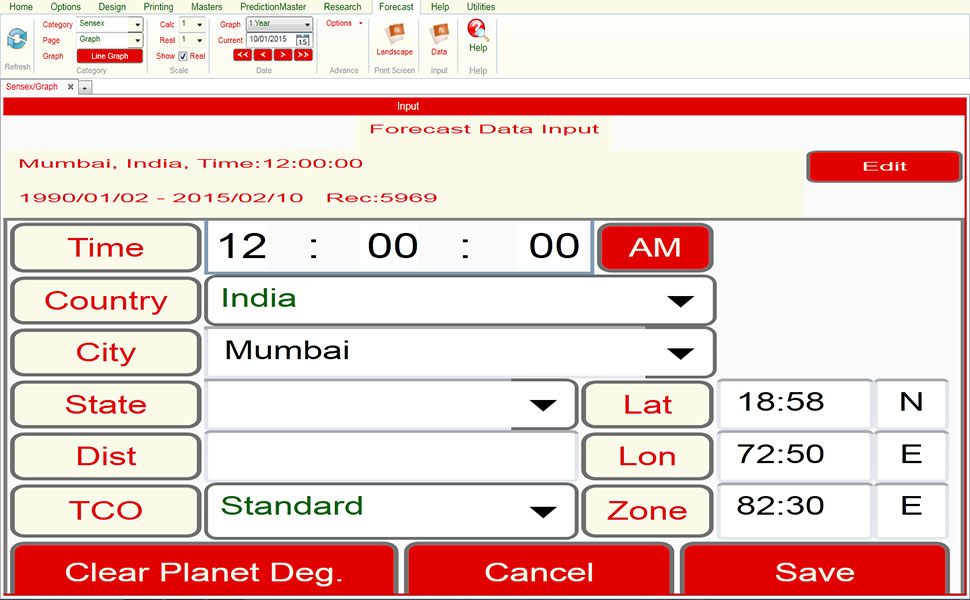The image size is (970, 600).
Task: Switch to the Research ribbon tab
Action: pos(342,7)
